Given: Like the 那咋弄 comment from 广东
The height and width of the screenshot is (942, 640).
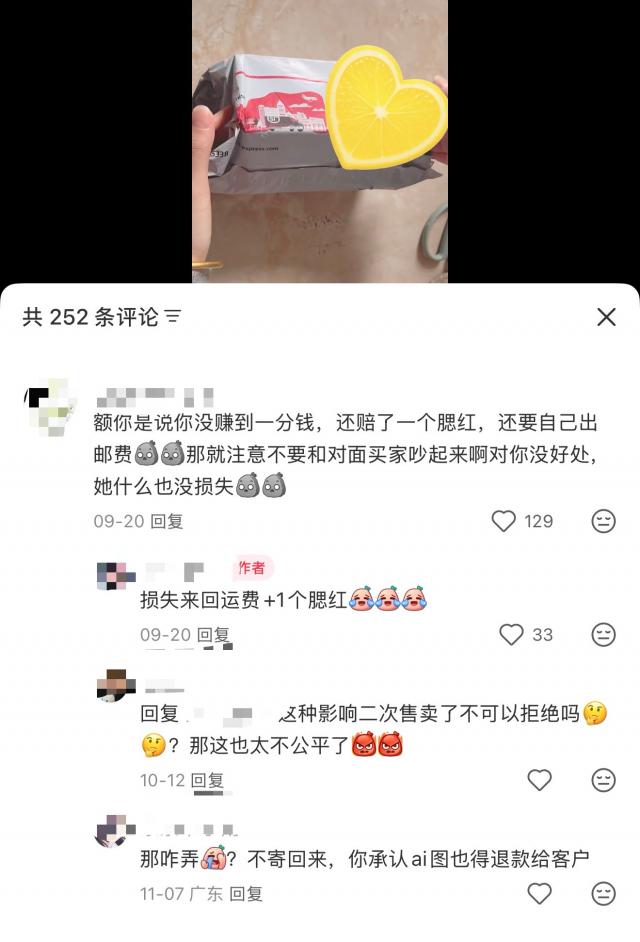Looking at the screenshot, I should click(539, 893).
